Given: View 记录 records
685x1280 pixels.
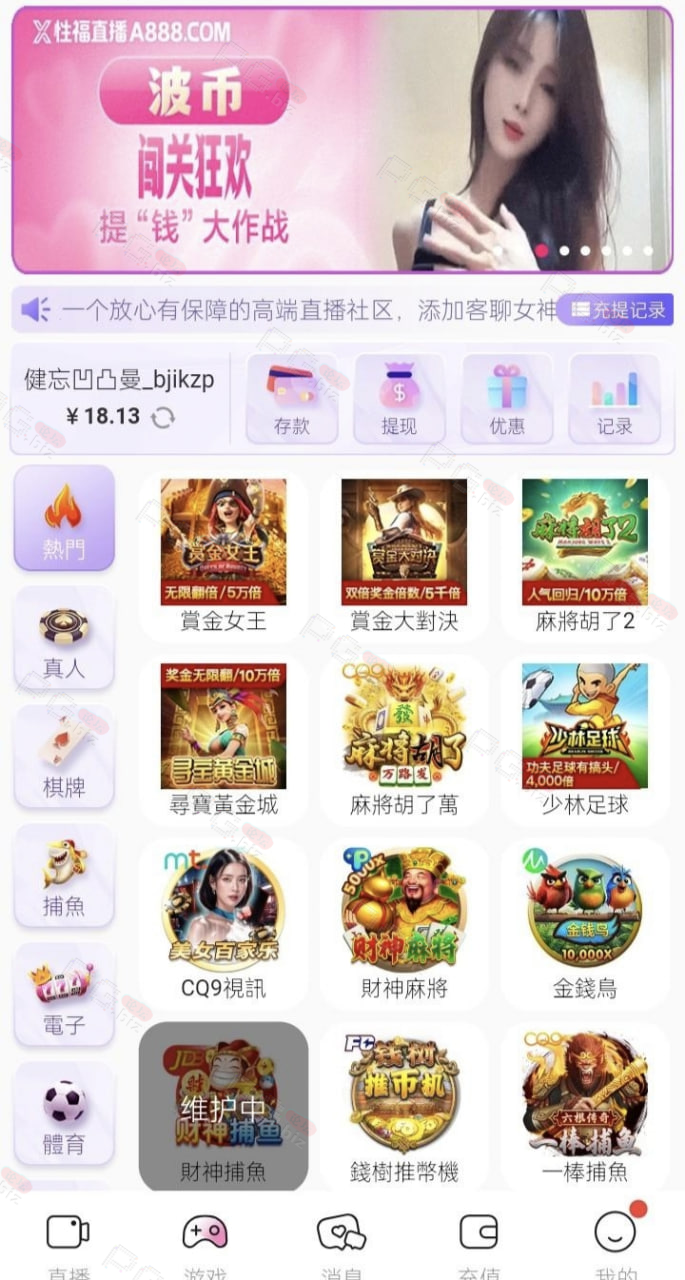Looking at the screenshot, I should [614, 398].
